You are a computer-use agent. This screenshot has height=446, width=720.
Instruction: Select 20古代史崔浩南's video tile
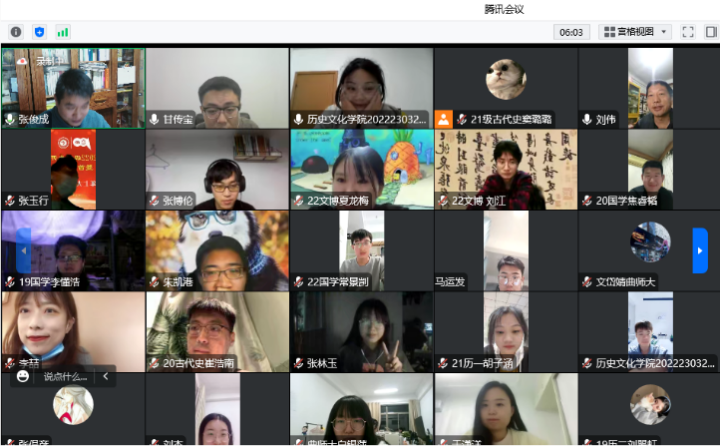[x=216, y=330]
